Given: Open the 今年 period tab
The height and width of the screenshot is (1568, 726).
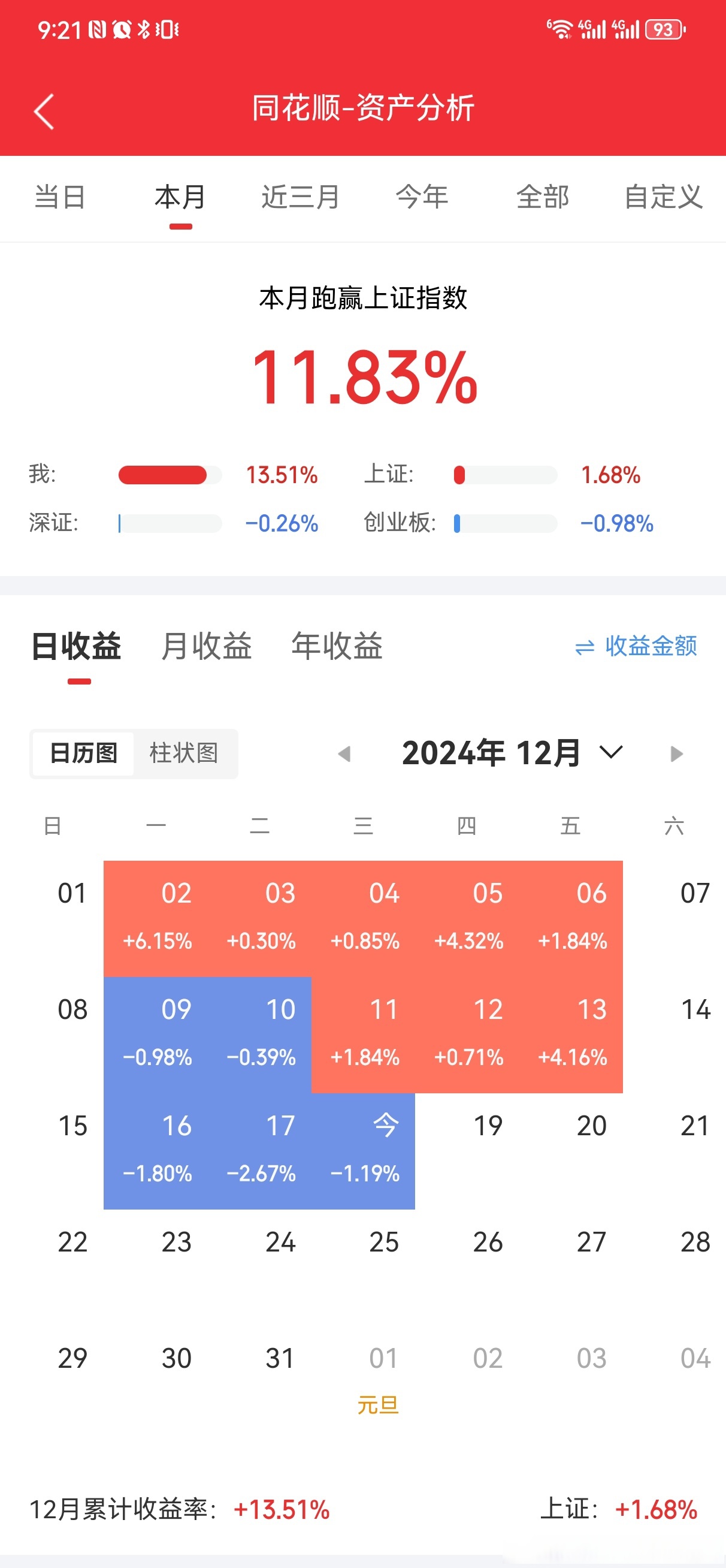Looking at the screenshot, I should [x=421, y=197].
